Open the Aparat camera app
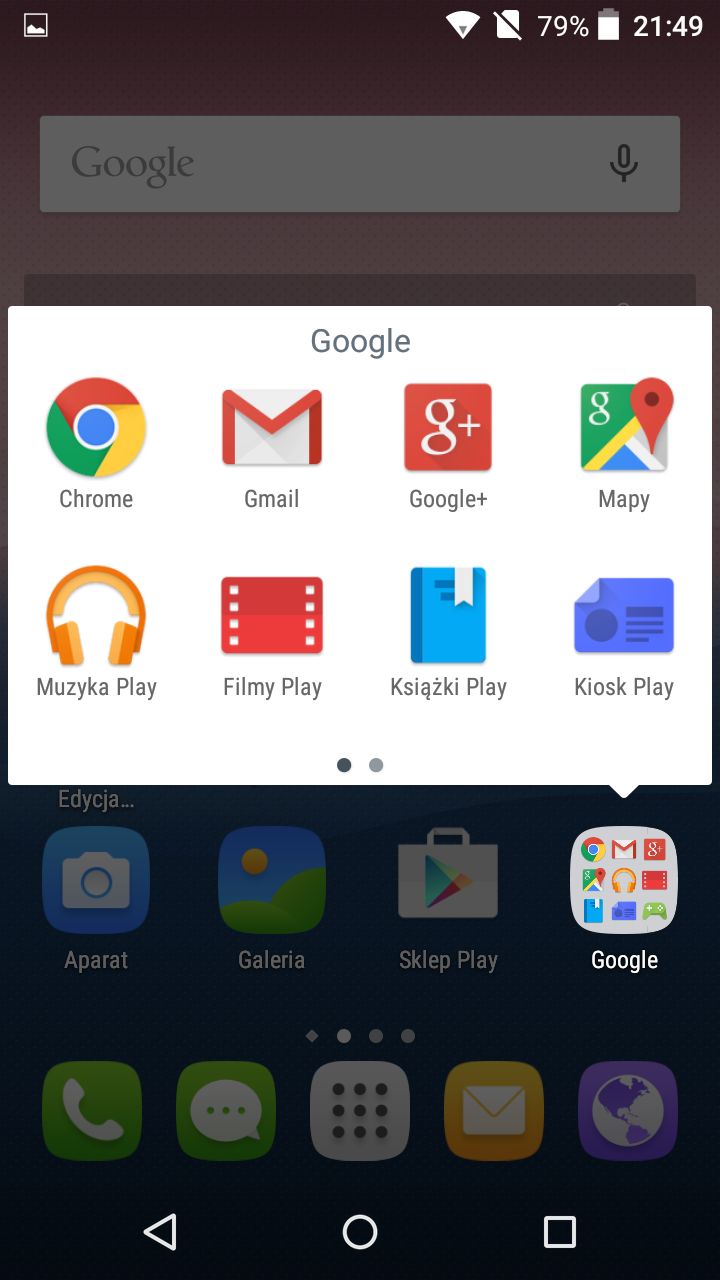 pos(96,880)
